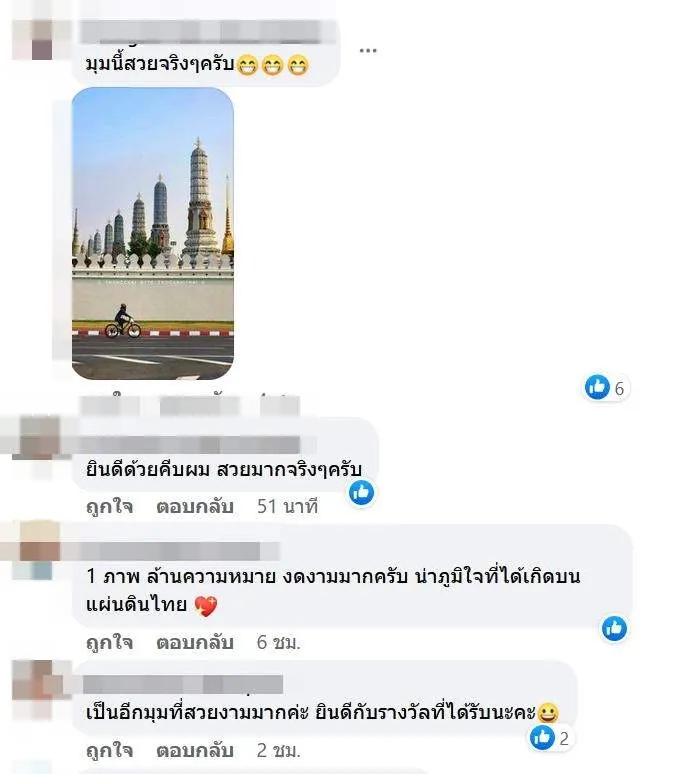View the like reaction on 'ยินดีด้วยคืบผม' comment
The image size is (676, 774).
(x=361, y=492)
